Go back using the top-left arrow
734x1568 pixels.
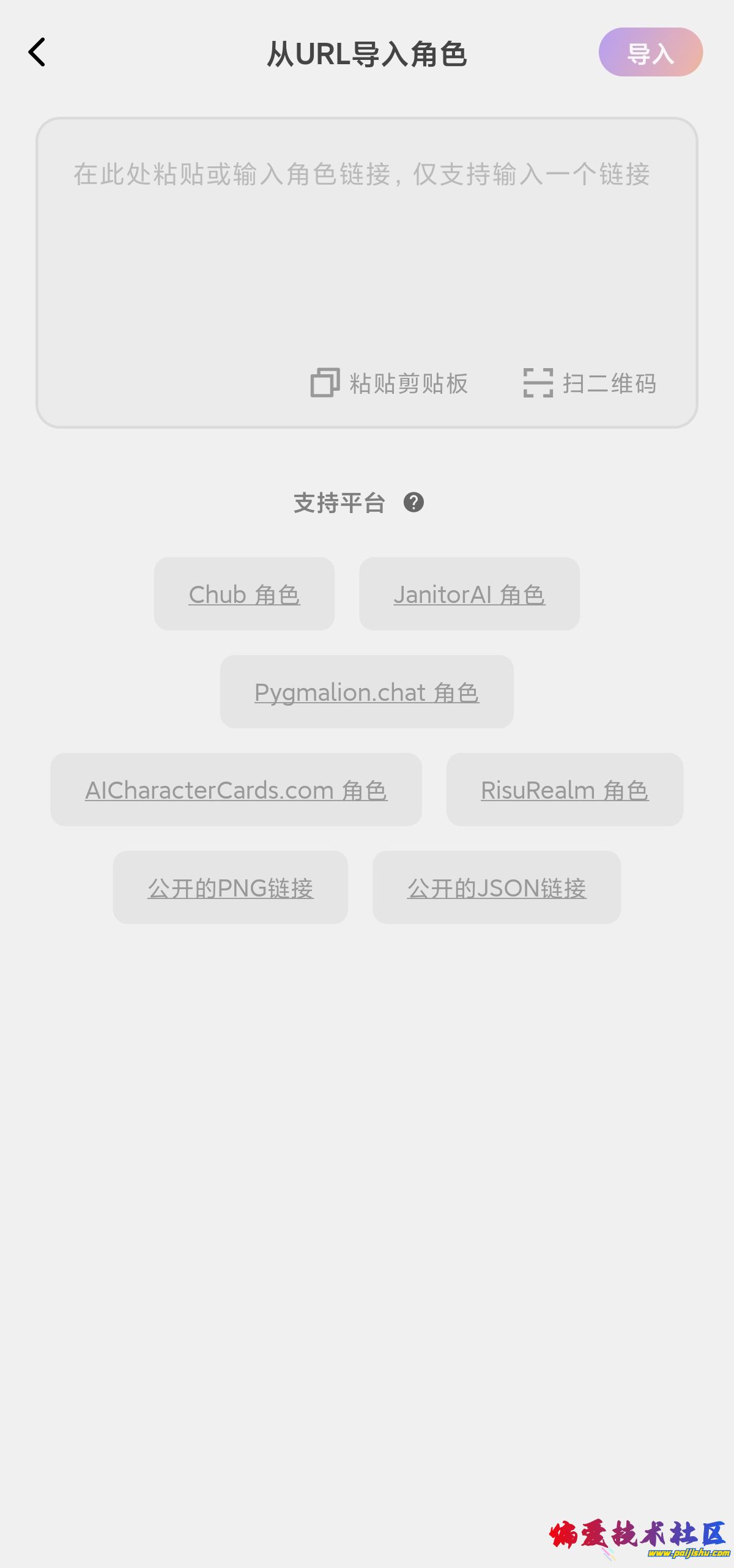(x=37, y=52)
